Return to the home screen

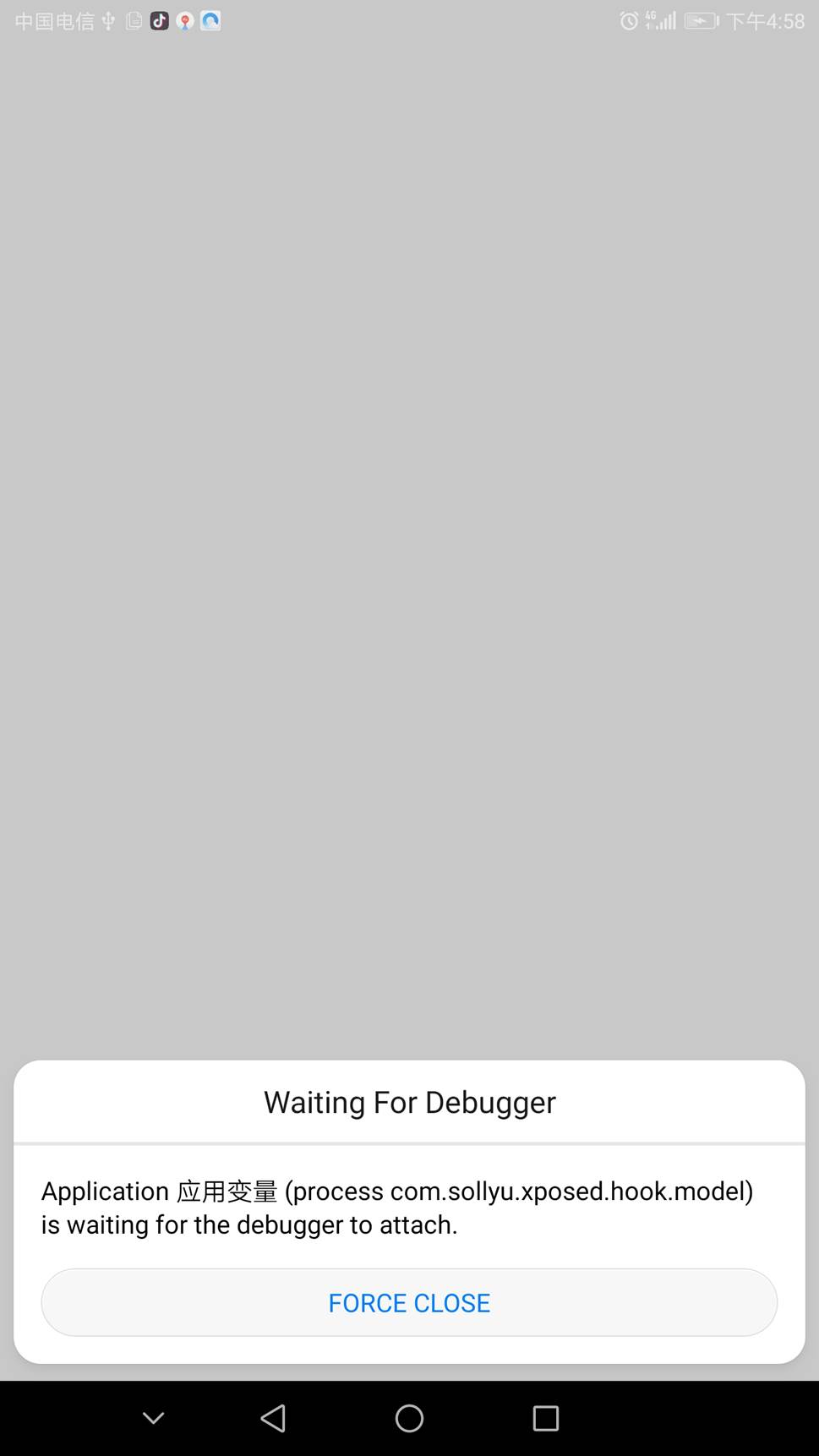(409, 1418)
